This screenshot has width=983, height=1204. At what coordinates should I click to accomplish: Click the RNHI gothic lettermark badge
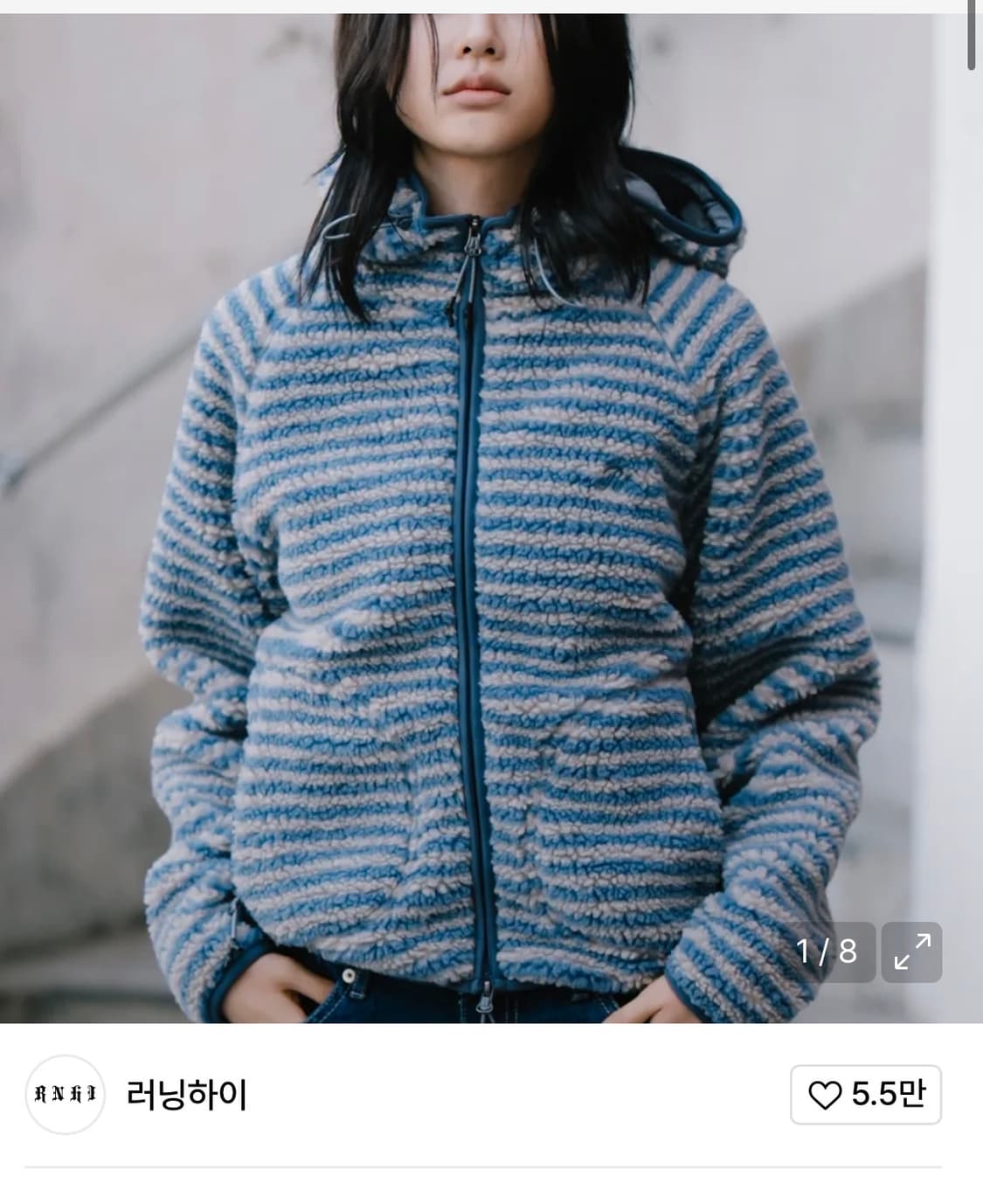click(x=63, y=1094)
